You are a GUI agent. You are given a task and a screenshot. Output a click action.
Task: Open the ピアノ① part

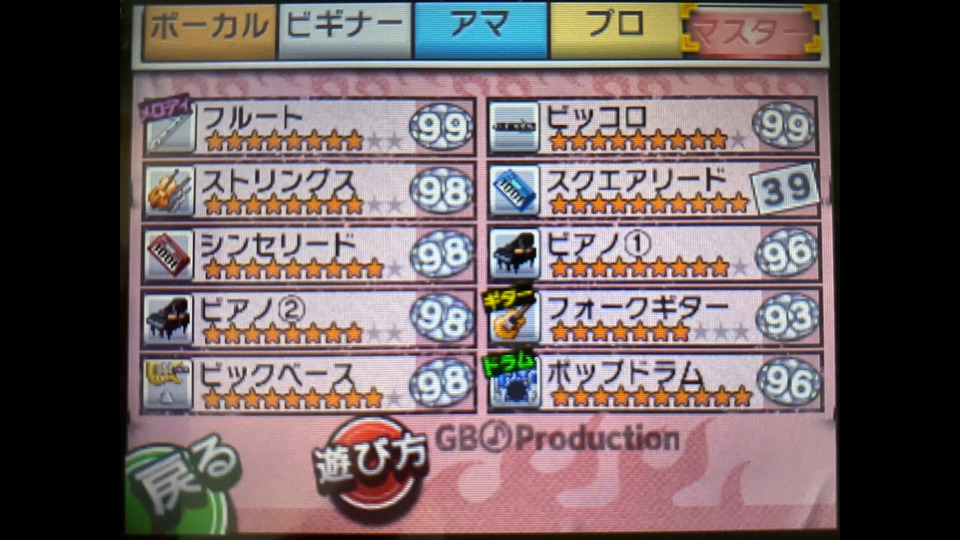(x=653, y=254)
